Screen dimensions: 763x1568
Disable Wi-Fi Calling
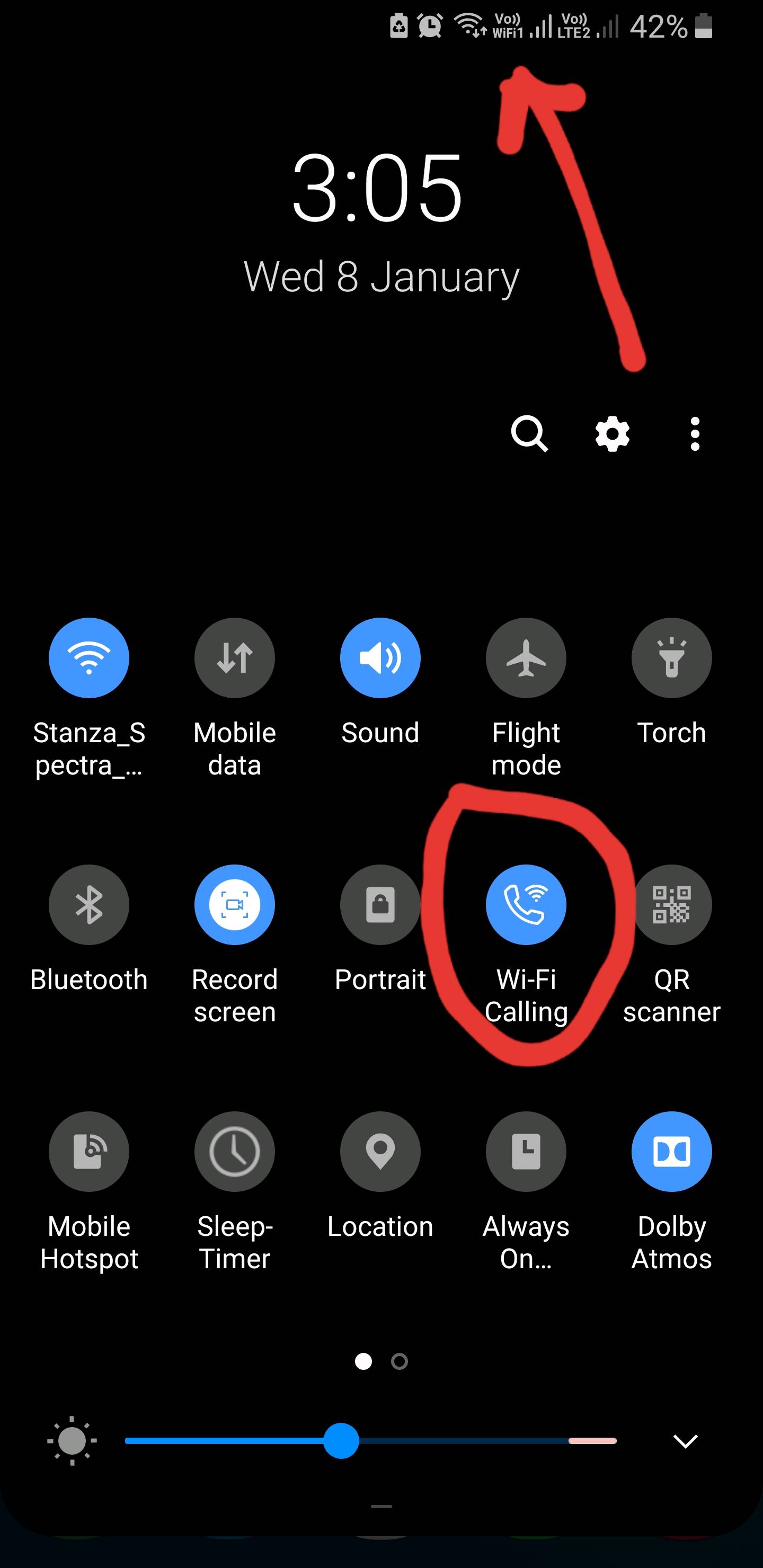point(526,905)
